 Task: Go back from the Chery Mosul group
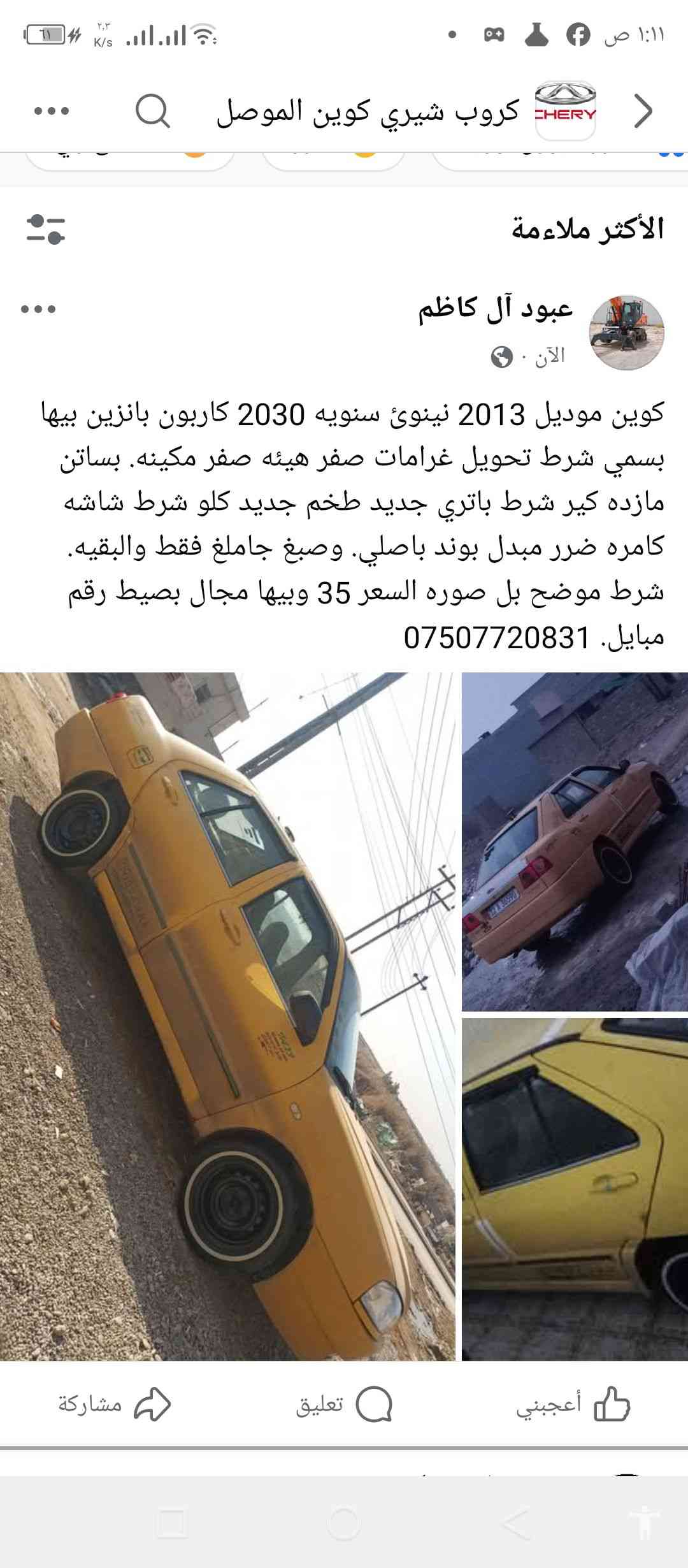643,112
